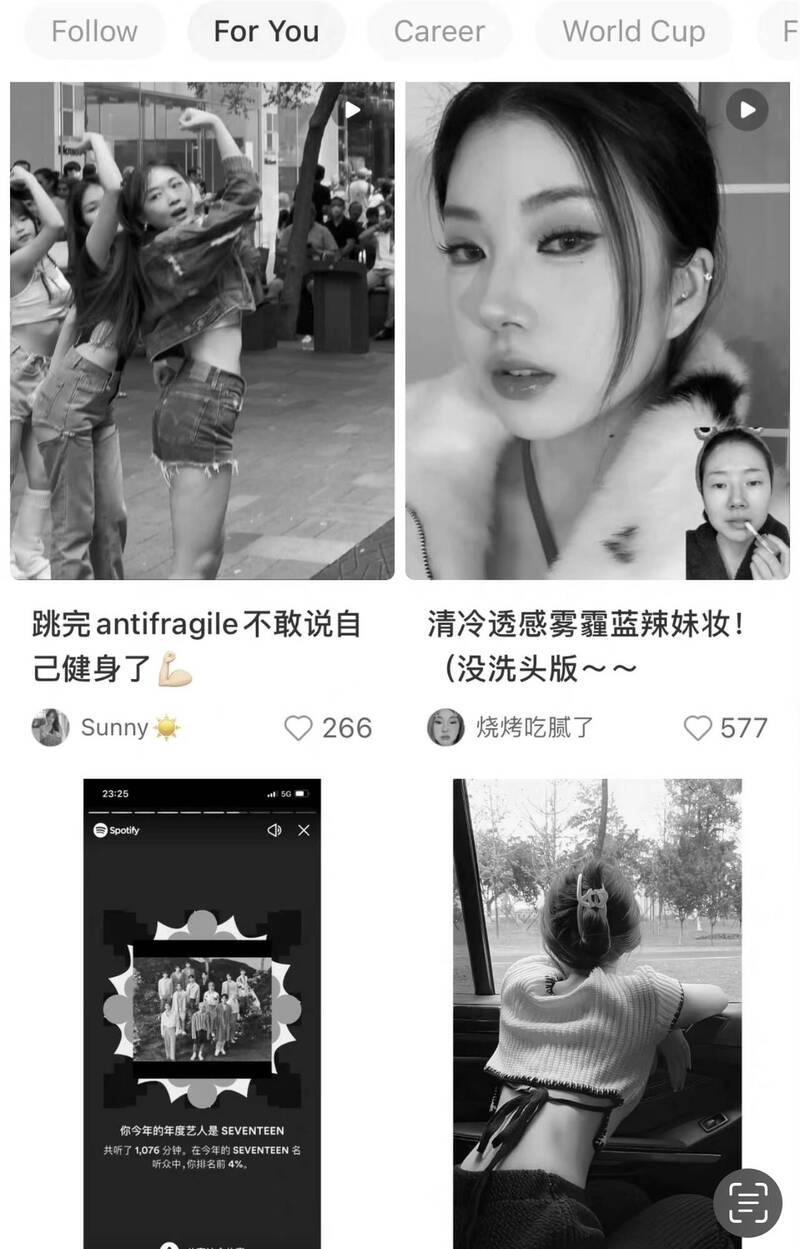Tap the play icon on the dance video

352,110
